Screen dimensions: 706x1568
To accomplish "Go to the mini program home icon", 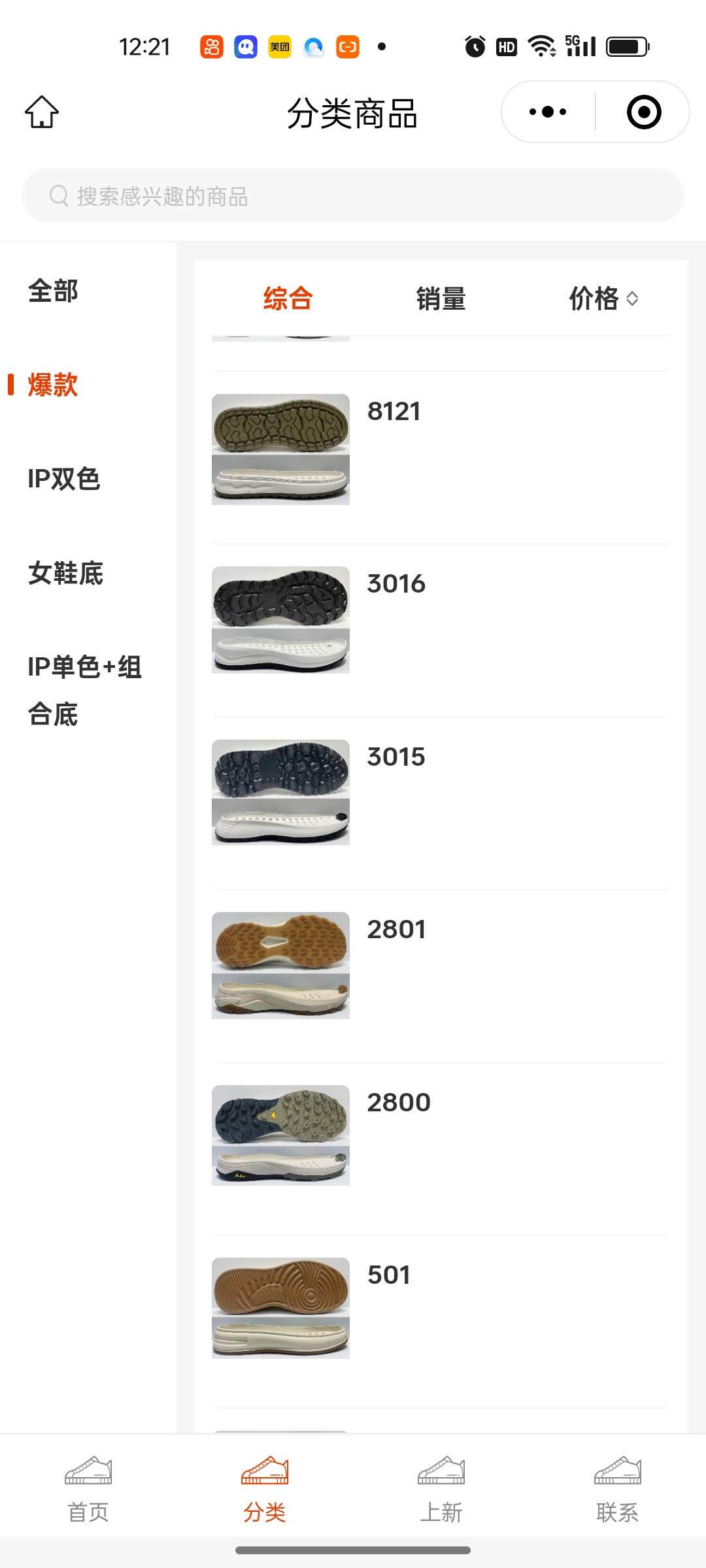I will pos(42,112).
